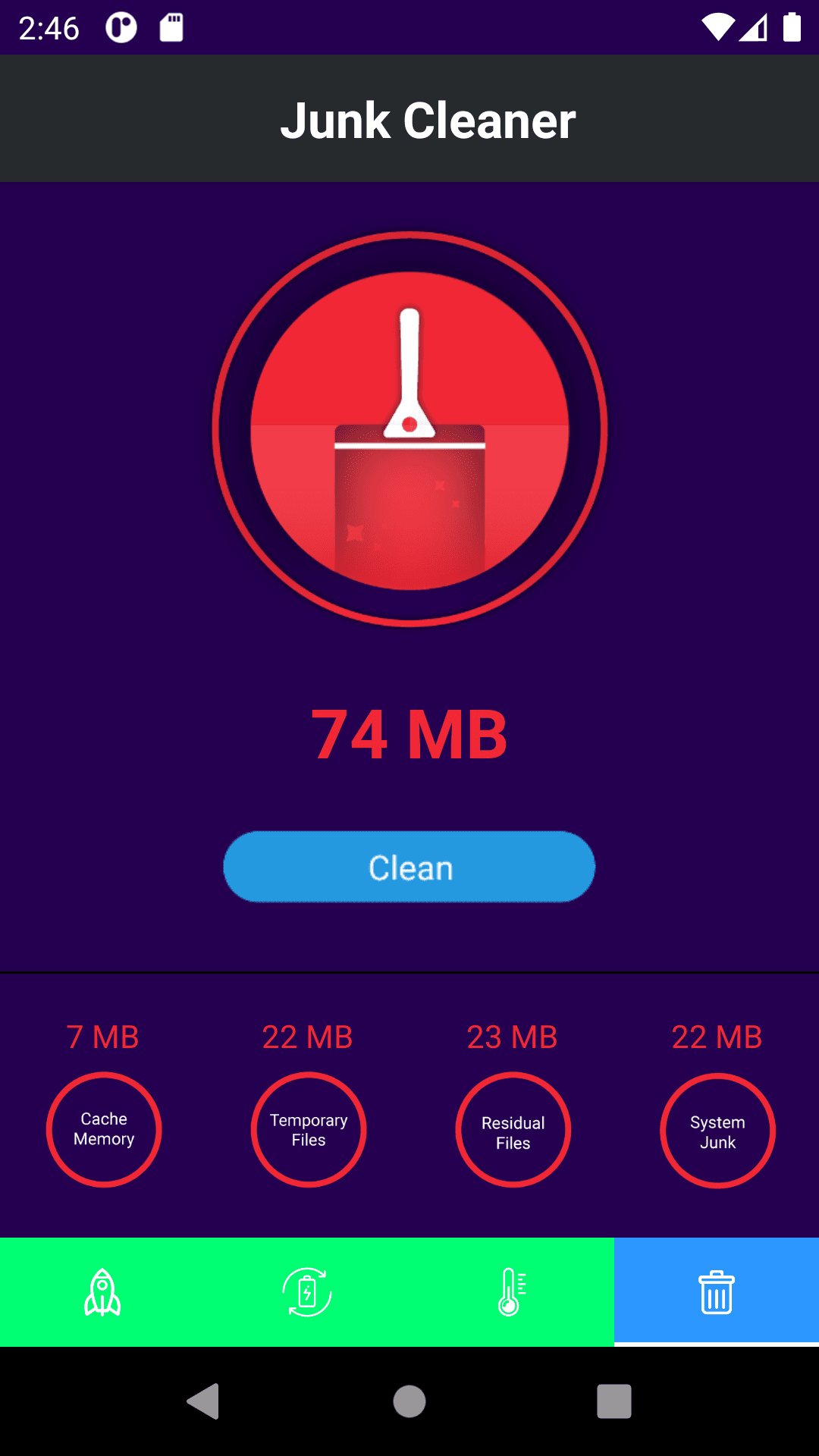Select the Temporary Files circle

coord(309,1130)
